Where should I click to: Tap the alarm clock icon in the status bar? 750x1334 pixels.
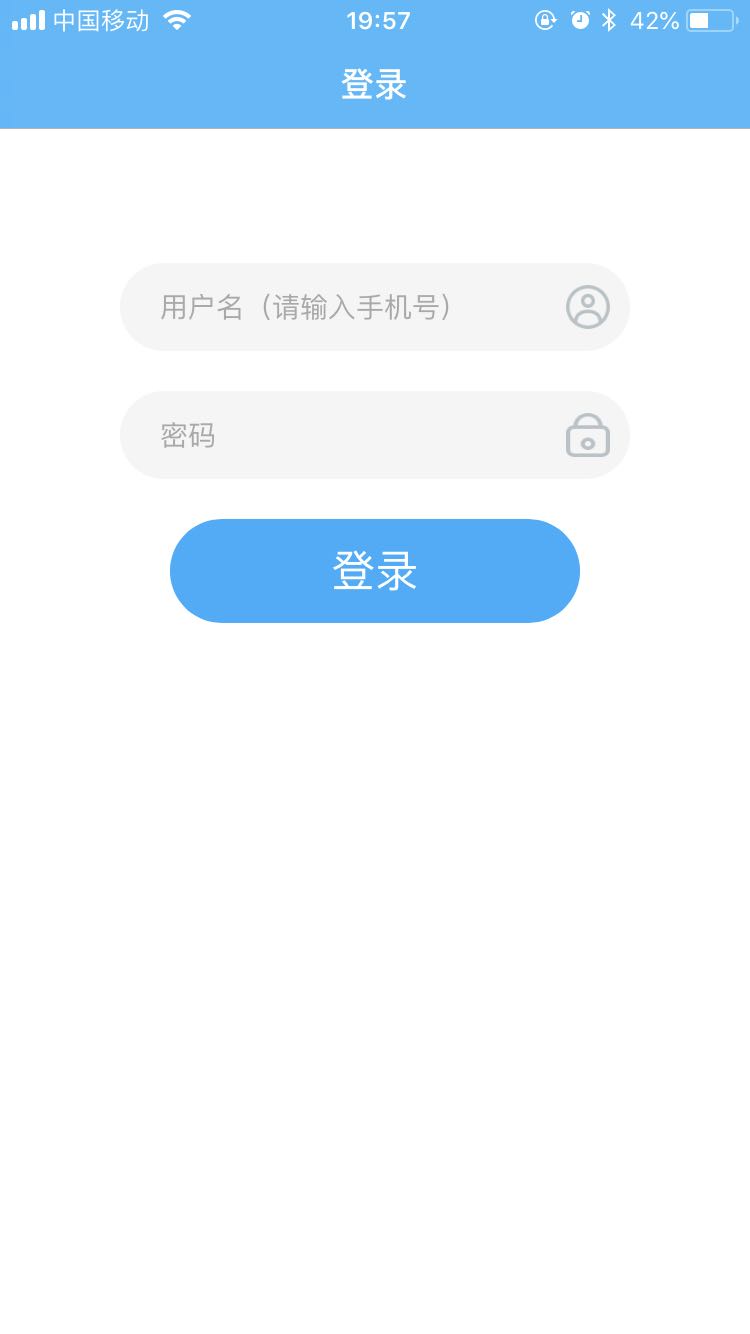click(581, 19)
